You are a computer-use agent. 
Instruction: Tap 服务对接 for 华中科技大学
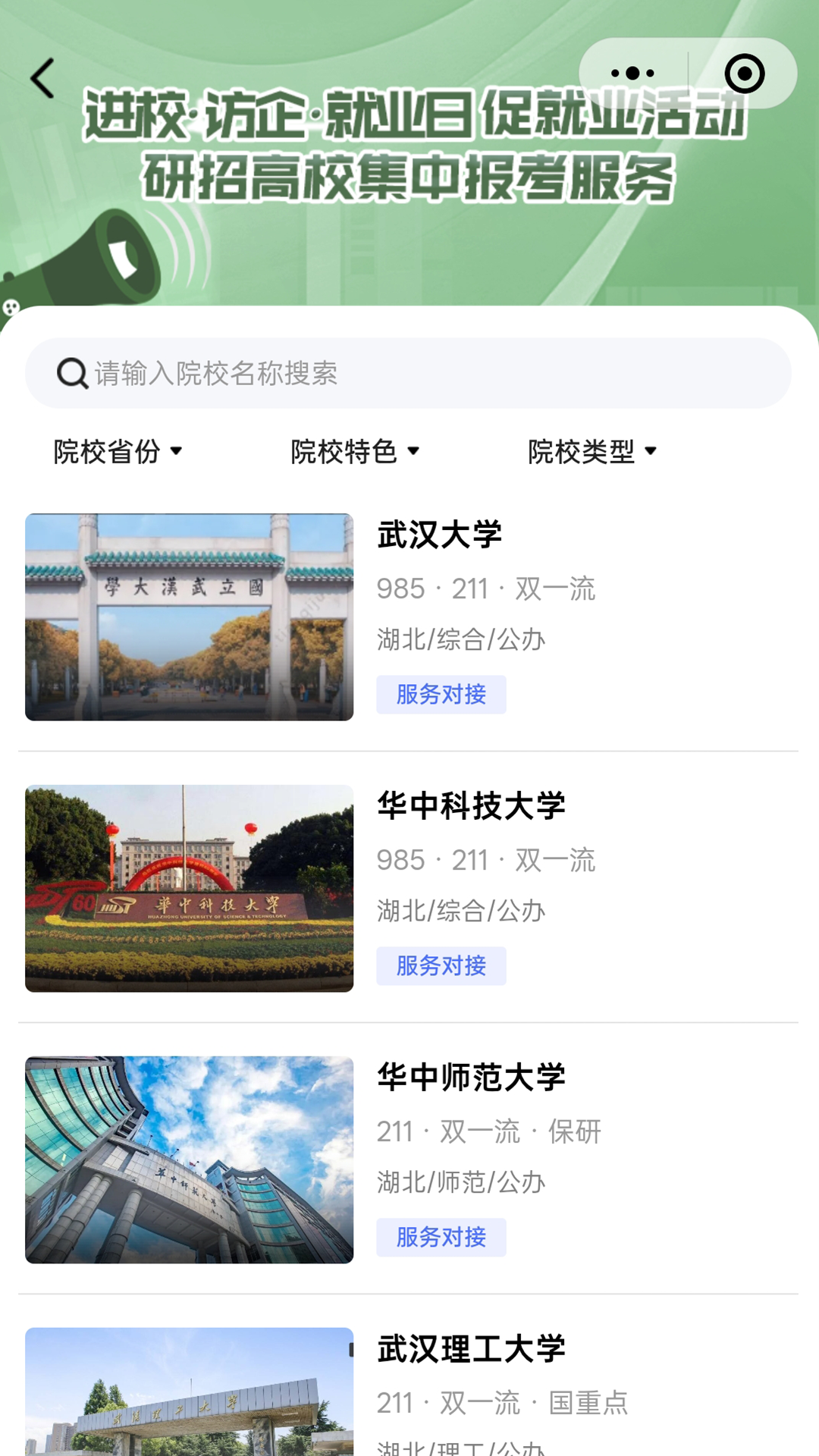441,965
